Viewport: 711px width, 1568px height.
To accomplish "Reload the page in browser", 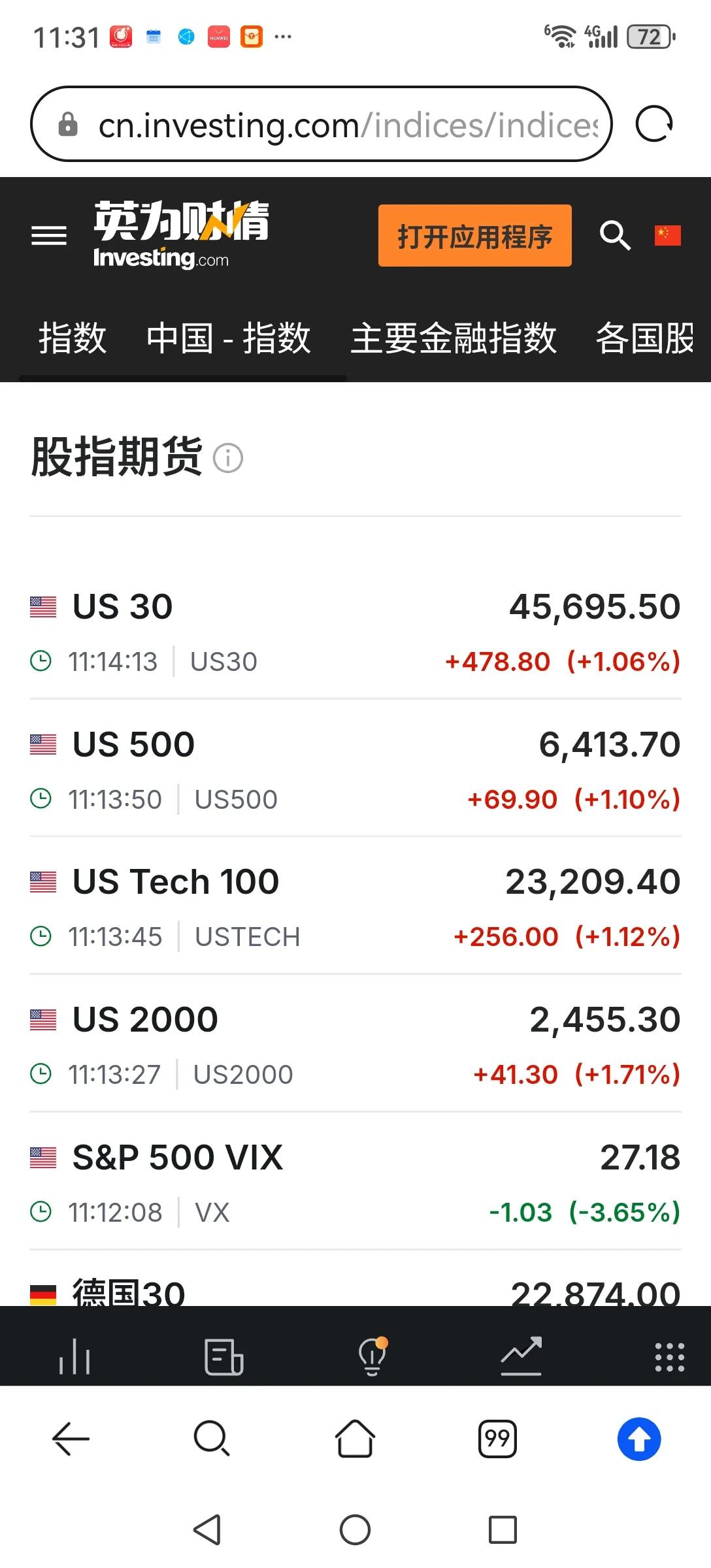I will [654, 124].
